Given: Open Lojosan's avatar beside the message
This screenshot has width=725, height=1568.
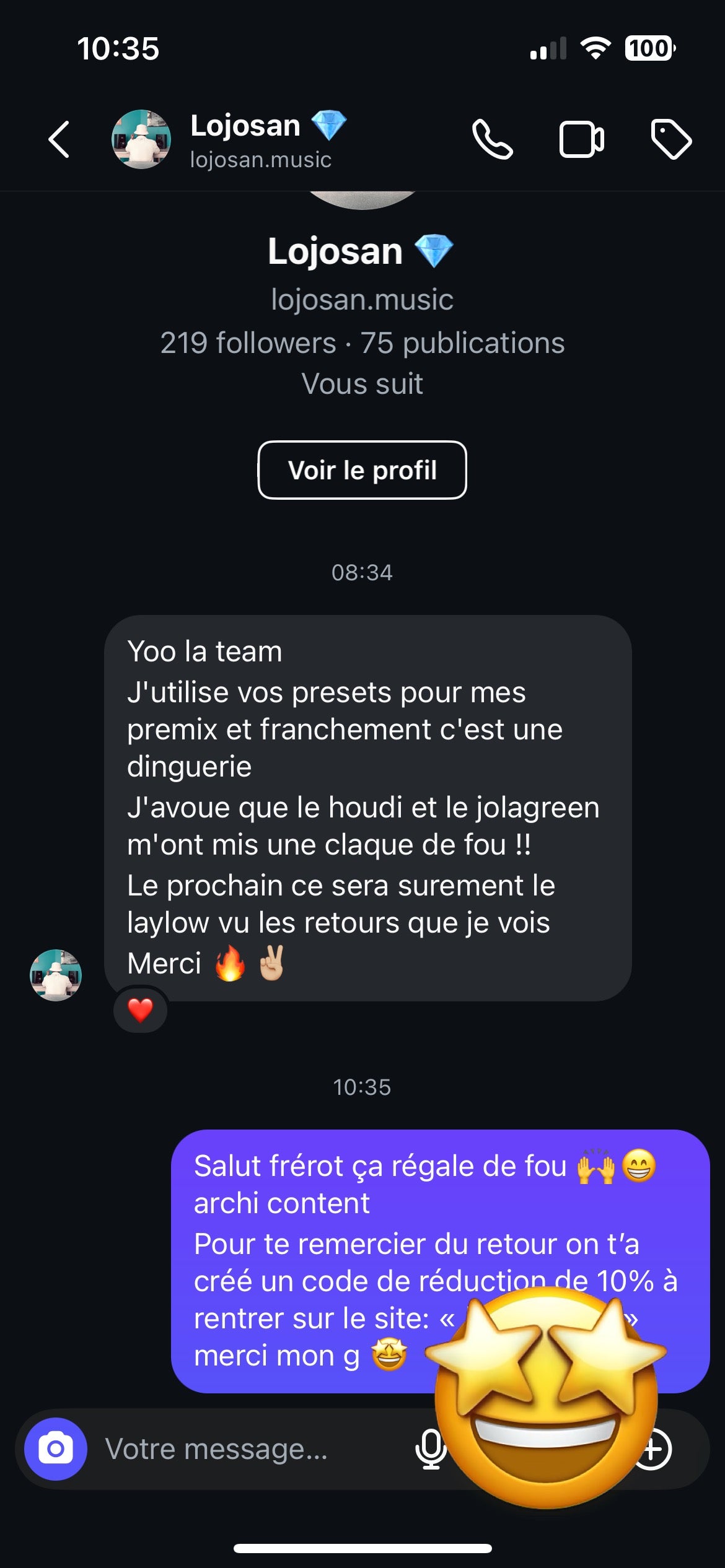Looking at the screenshot, I should pyautogui.click(x=56, y=975).
